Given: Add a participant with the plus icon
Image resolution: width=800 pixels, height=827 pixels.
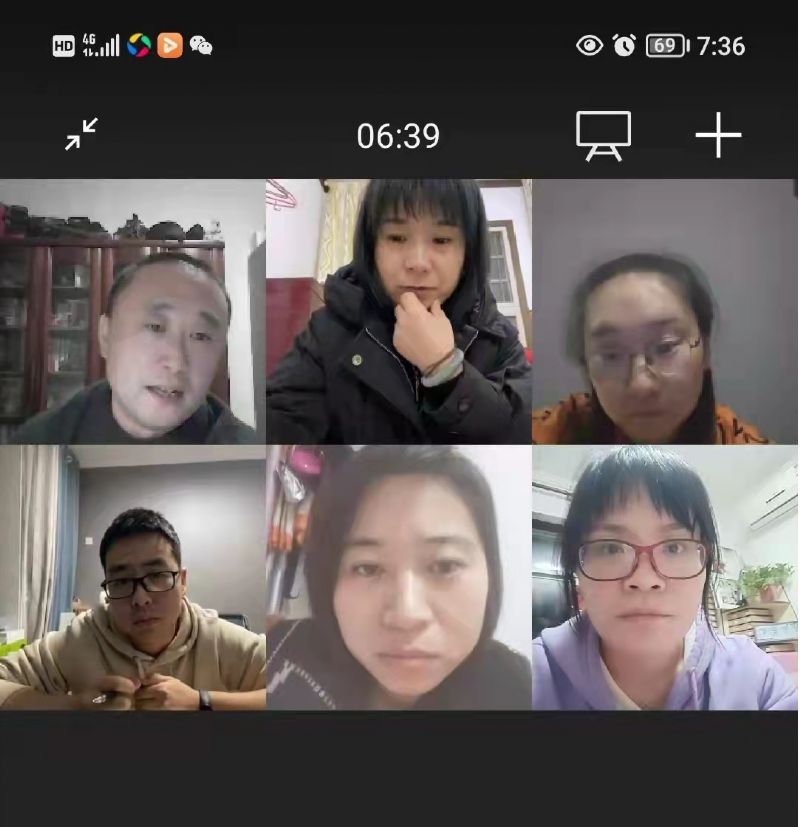Looking at the screenshot, I should (718, 135).
